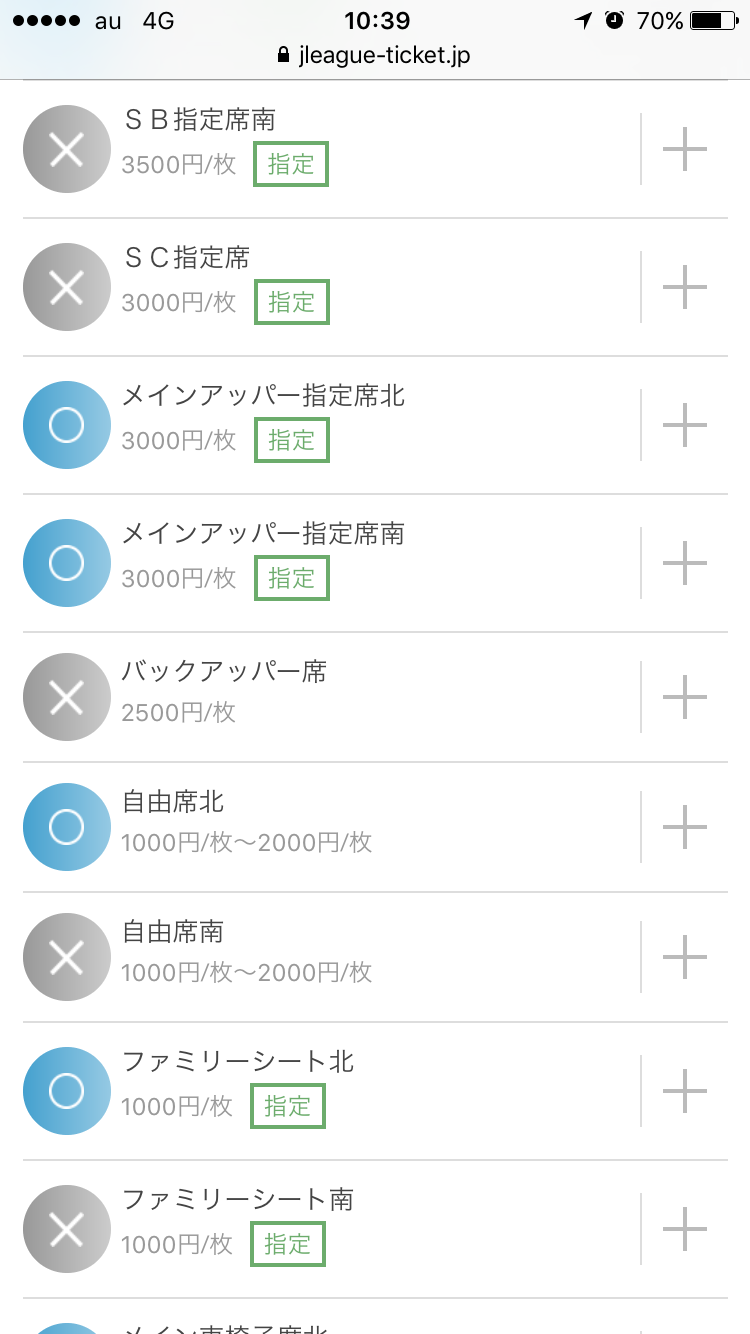
Task: Open the plus for ファミリーシート北
Action: 685,1091
